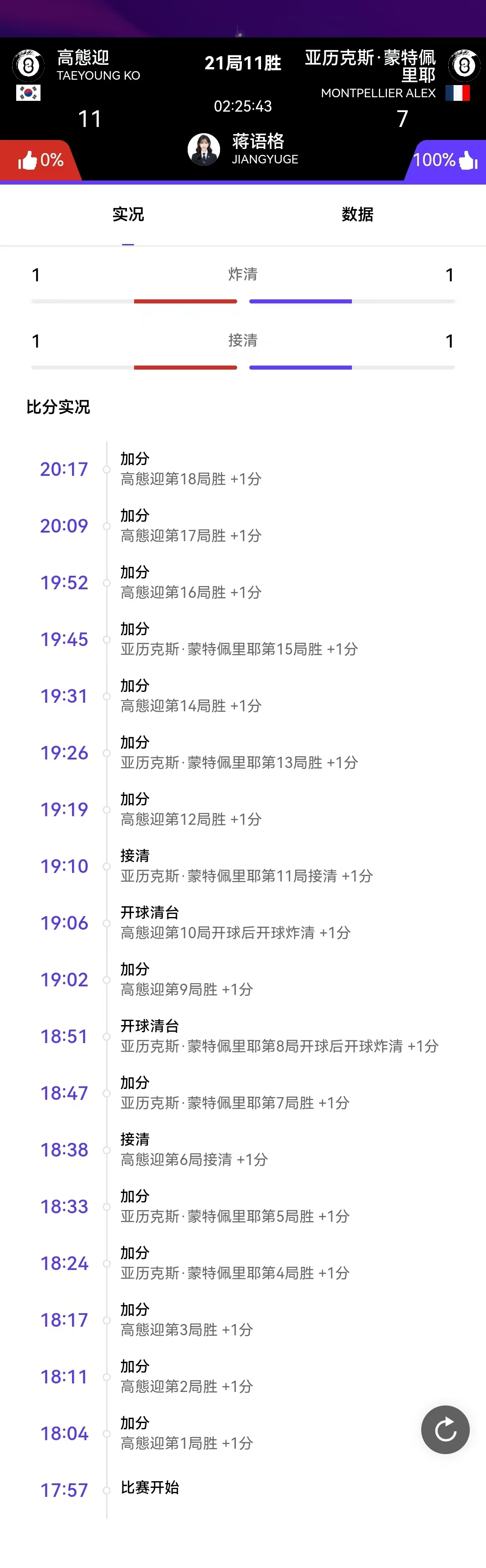The height and width of the screenshot is (1568, 486).
Task: Open referee 蒋语格's profile
Action: 203,150
